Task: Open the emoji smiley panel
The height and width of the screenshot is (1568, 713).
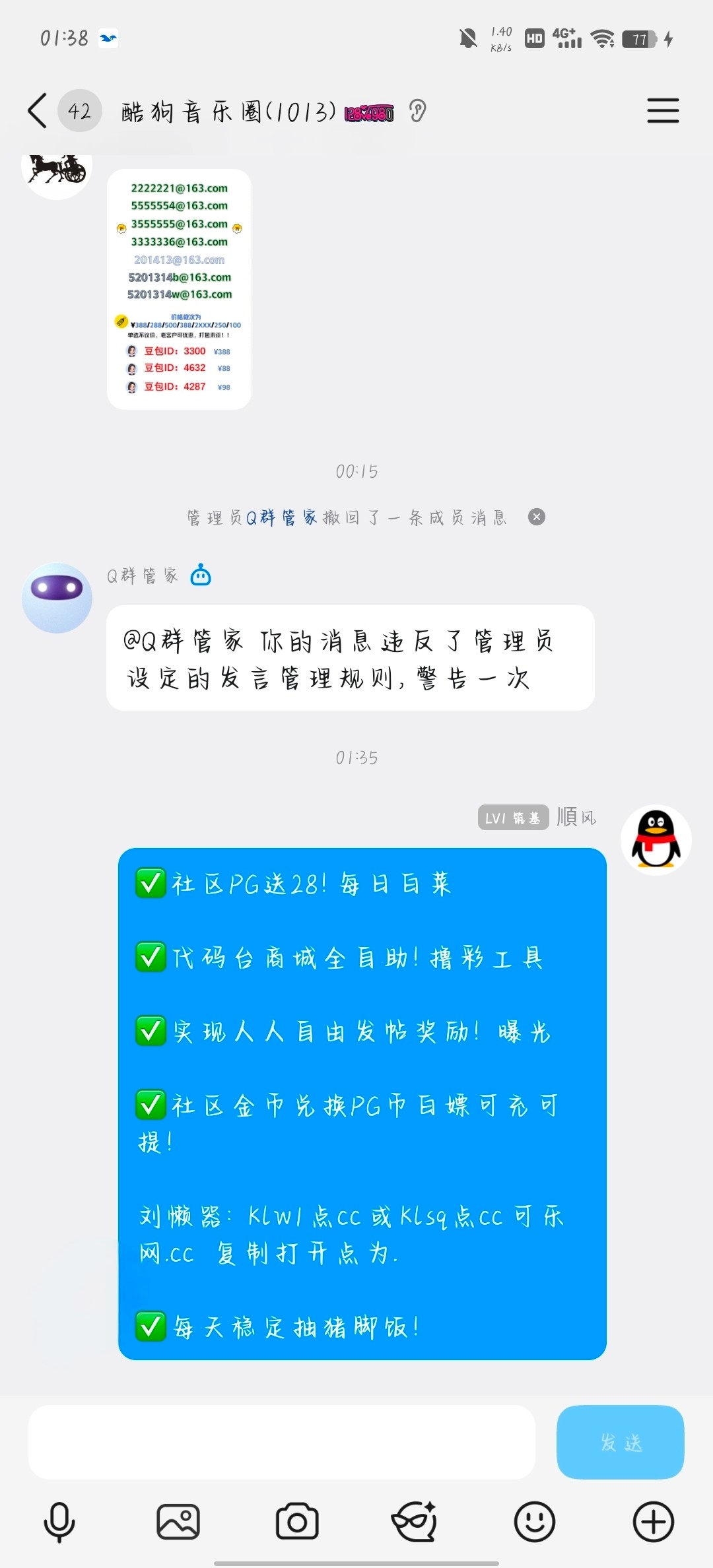Action: point(534,1522)
